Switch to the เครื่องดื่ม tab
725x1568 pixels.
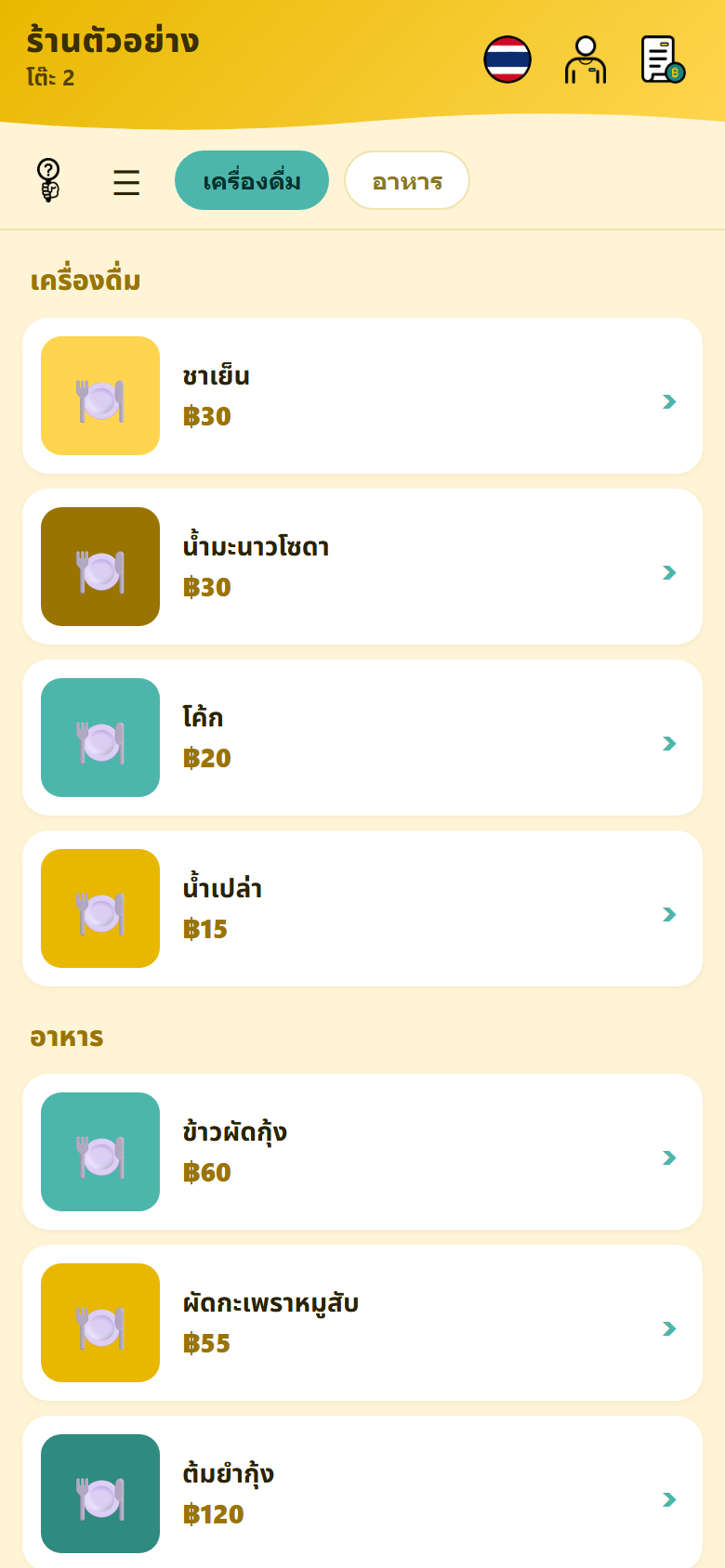252,180
